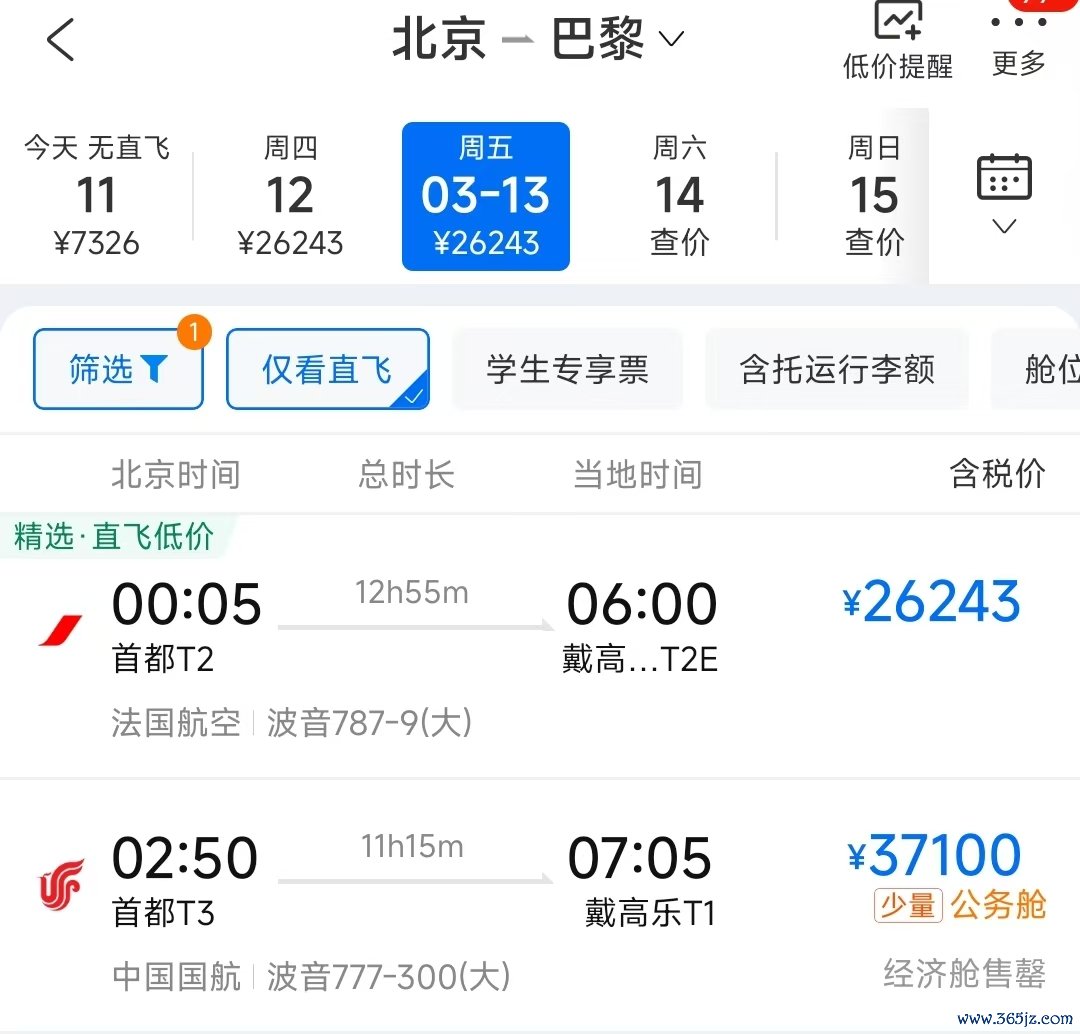The image size is (1080, 1034).
Task: Toggle the 仅看直飞 filter chip
Action: coord(328,369)
